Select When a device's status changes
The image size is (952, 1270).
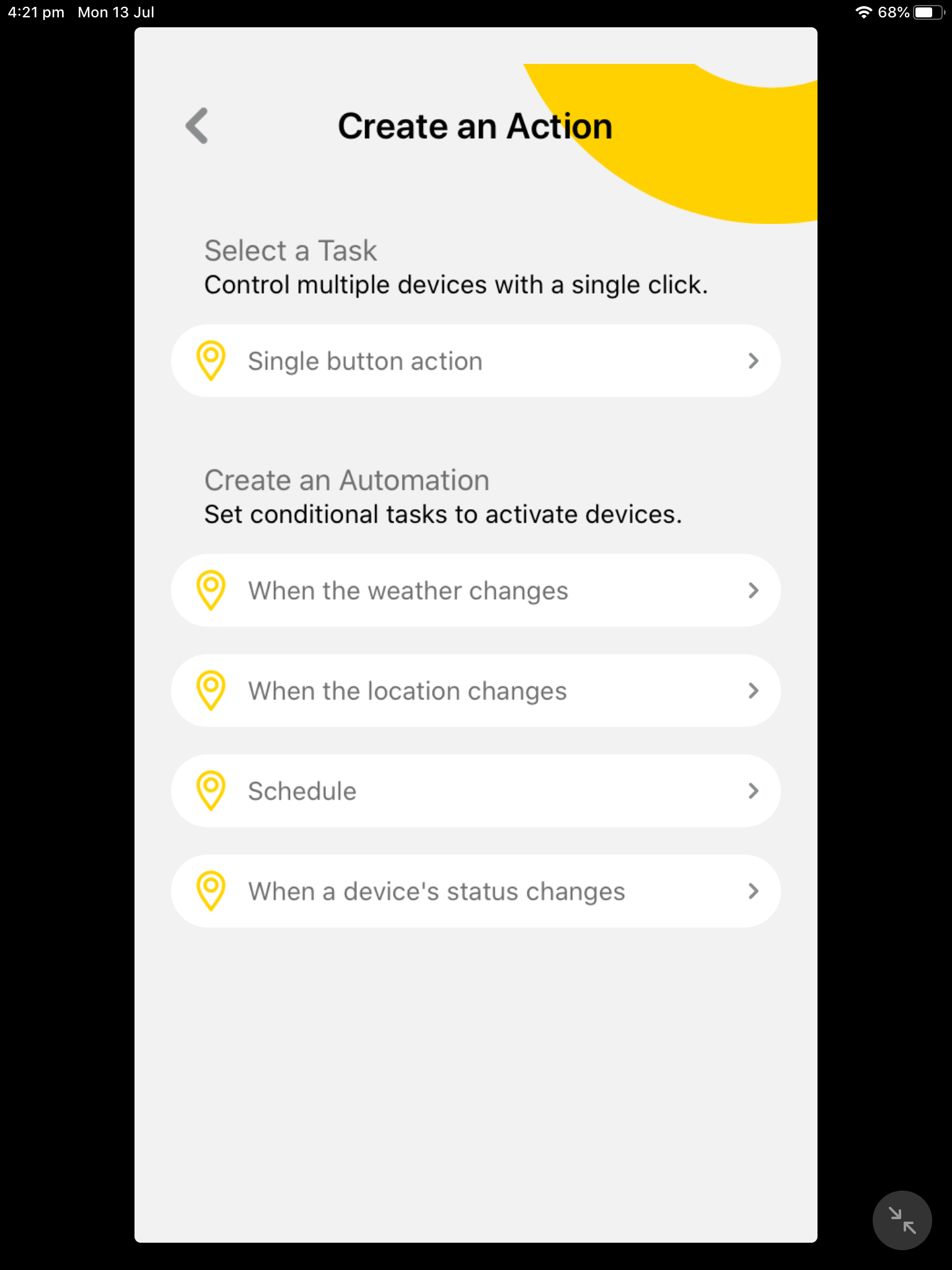point(475,891)
